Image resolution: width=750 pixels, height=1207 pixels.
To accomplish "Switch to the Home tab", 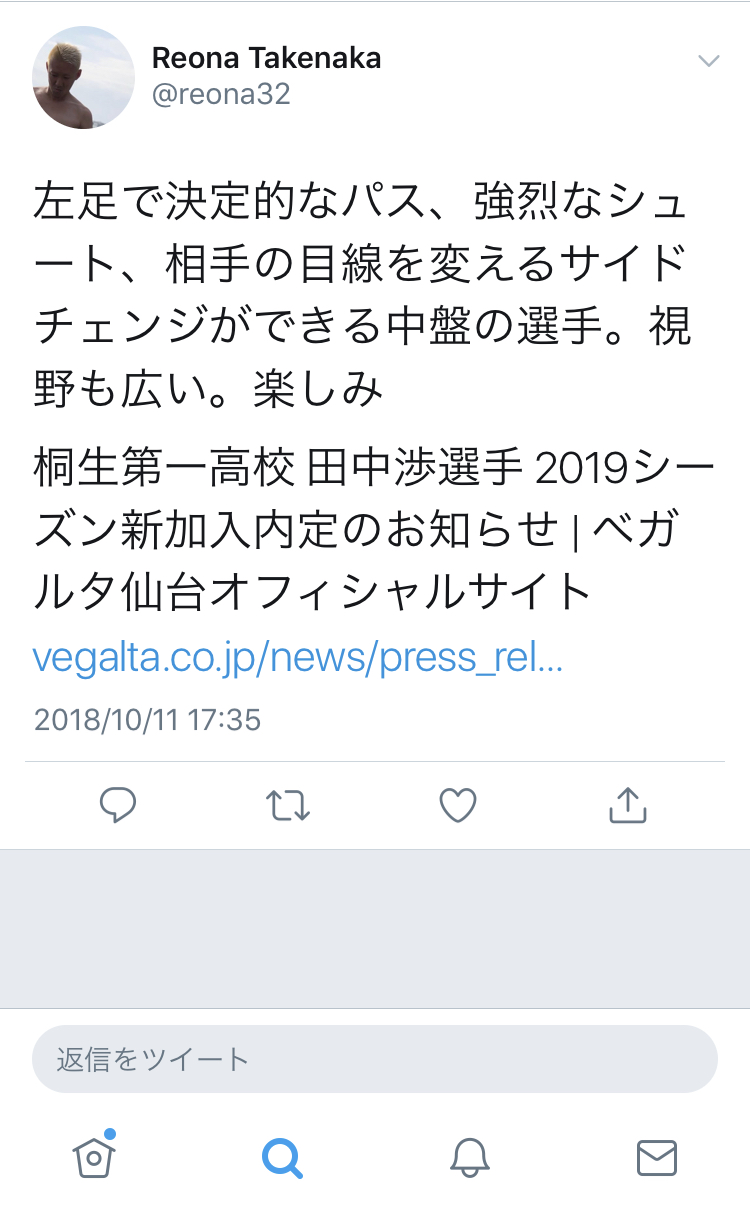I will [94, 1157].
